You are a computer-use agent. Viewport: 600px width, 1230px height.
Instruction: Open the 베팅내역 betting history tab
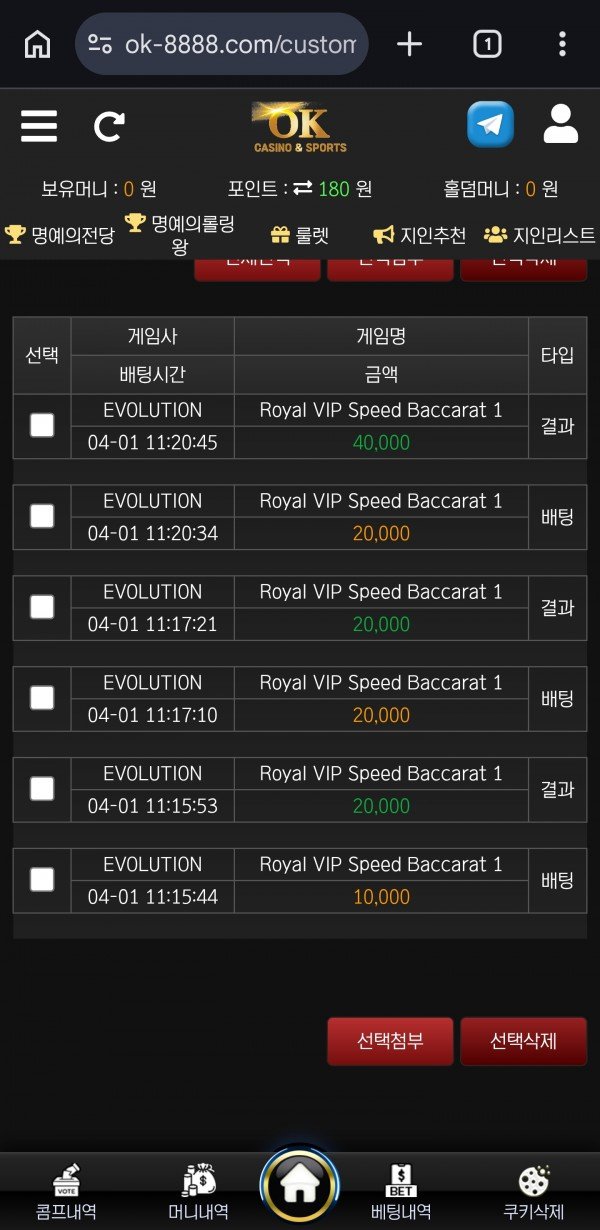(x=401, y=1193)
